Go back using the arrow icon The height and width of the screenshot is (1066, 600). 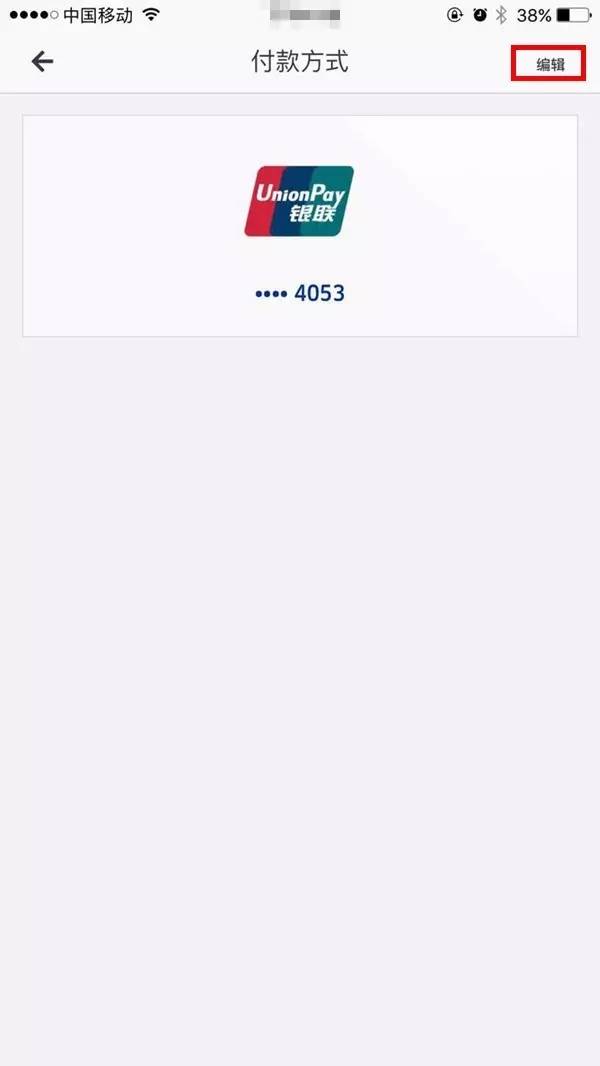pos(42,62)
